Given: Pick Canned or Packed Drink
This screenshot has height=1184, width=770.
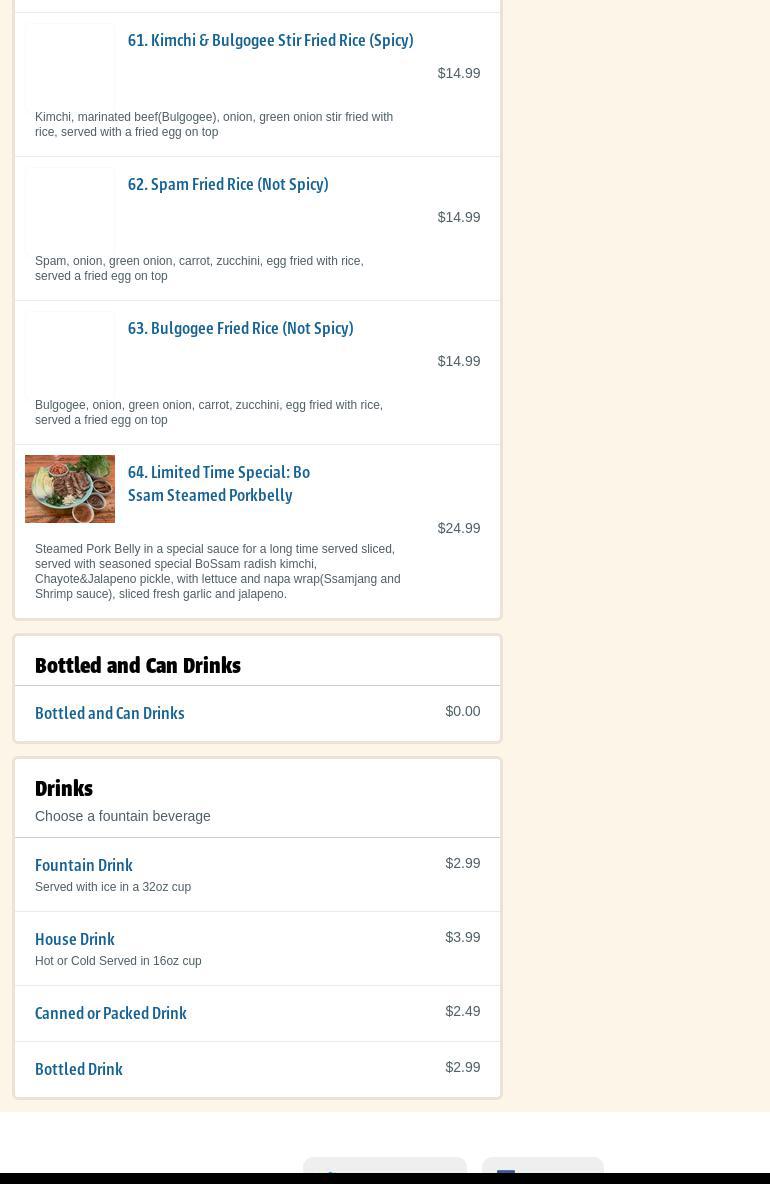Looking at the screenshot, I should pos(111,1014).
